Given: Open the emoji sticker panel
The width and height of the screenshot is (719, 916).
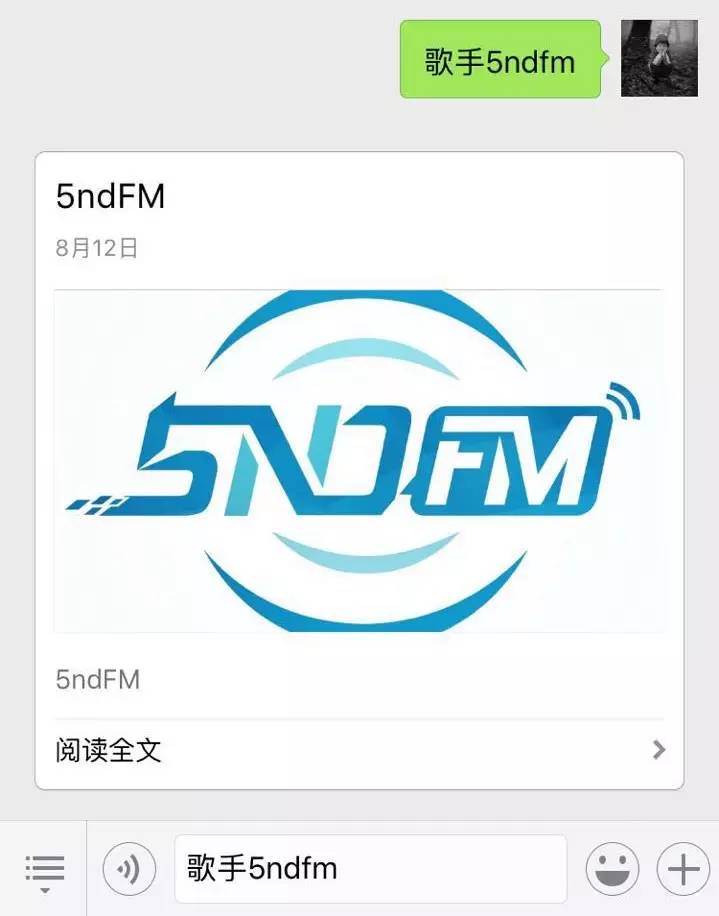Looking at the screenshot, I should [612, 869].
